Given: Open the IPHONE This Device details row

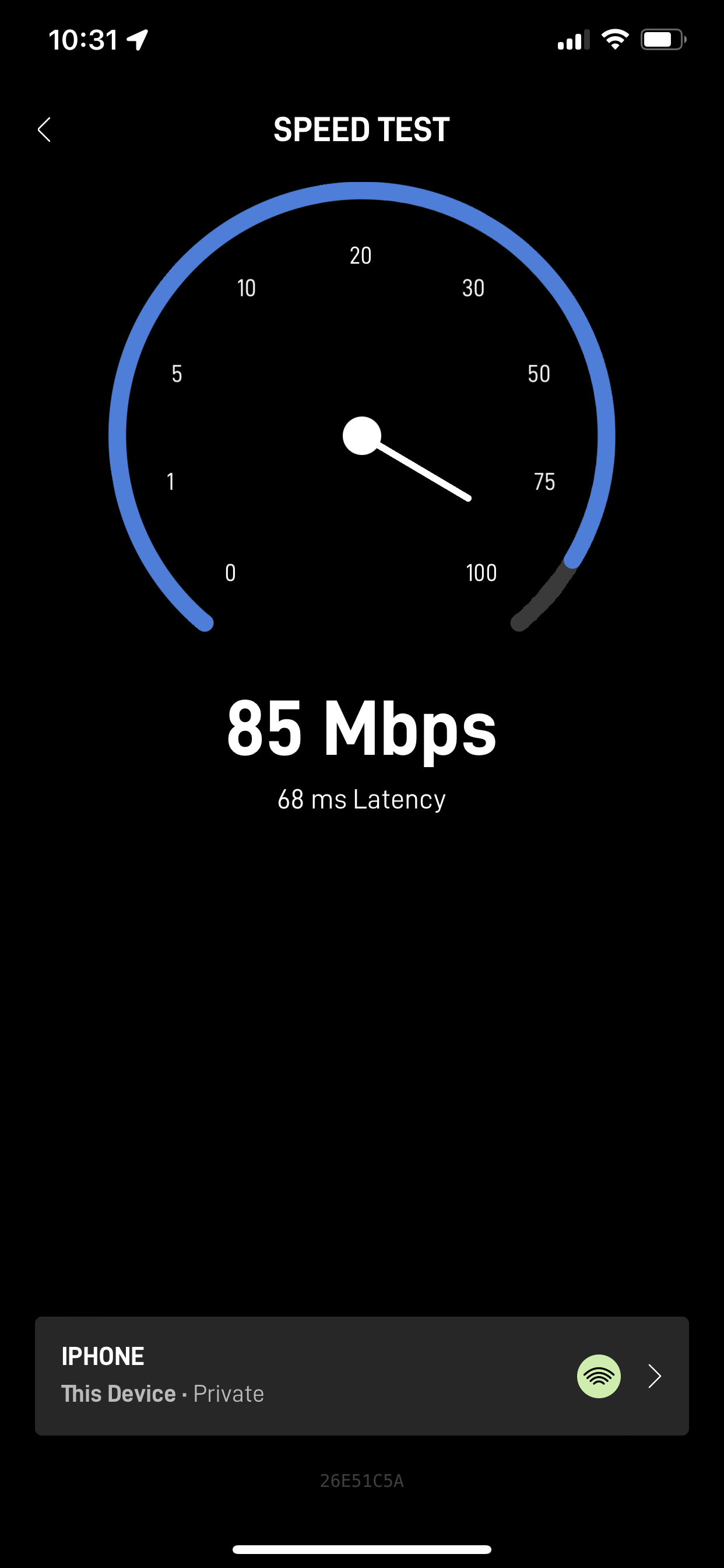Looking at the screenshot, I should coord(361,1375).
